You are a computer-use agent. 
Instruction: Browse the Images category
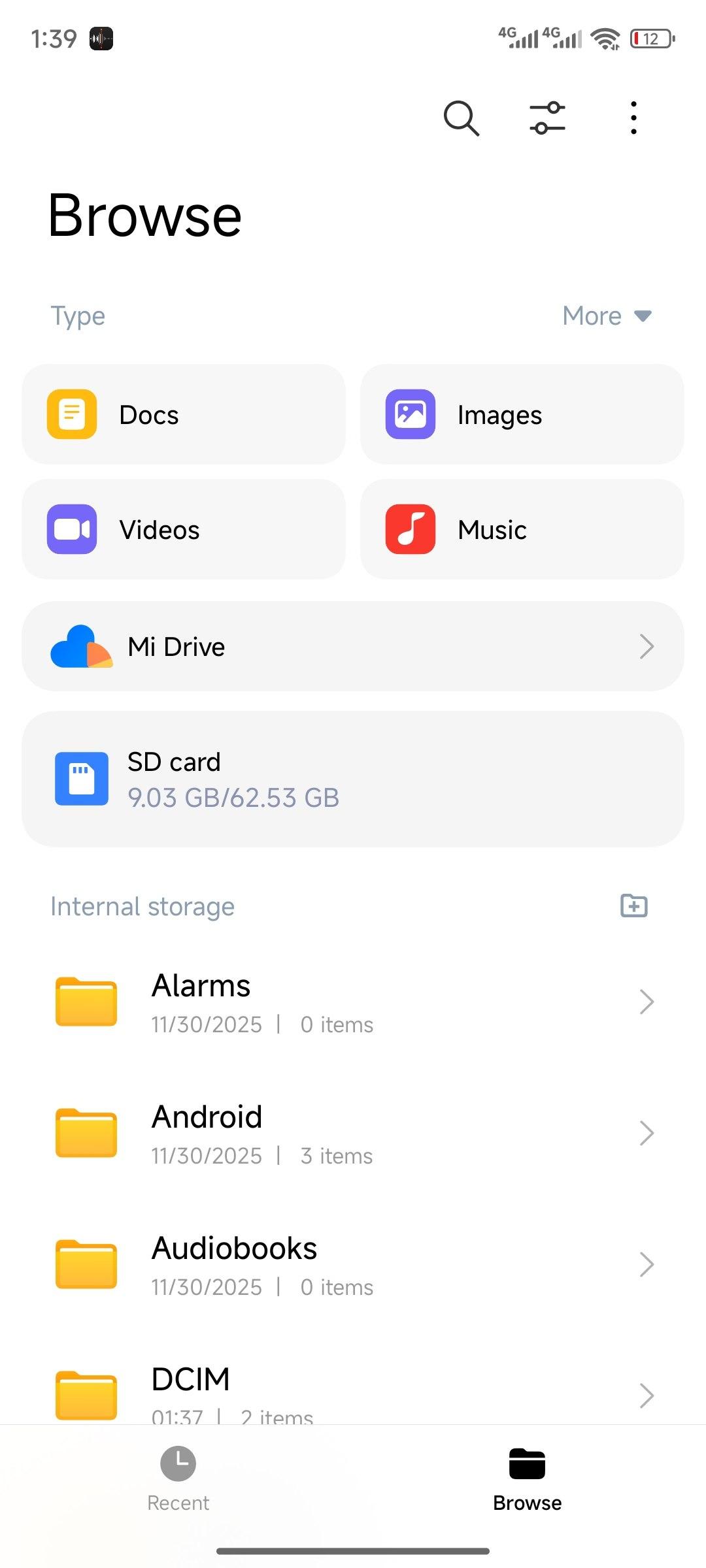tap(522, 415)
